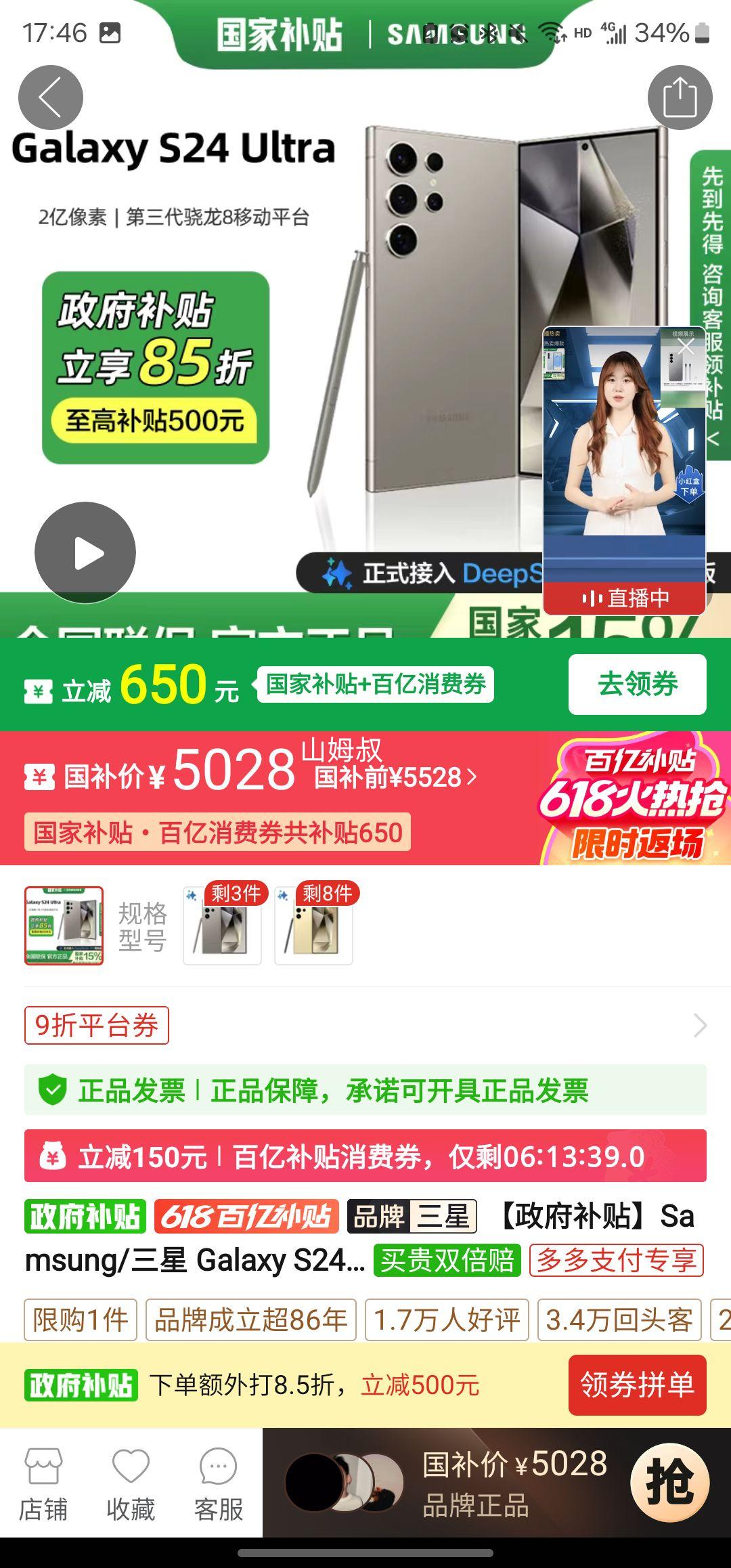Play the product video
Image resolution: width=731 pixels, height=1568 pixels.
85,553
